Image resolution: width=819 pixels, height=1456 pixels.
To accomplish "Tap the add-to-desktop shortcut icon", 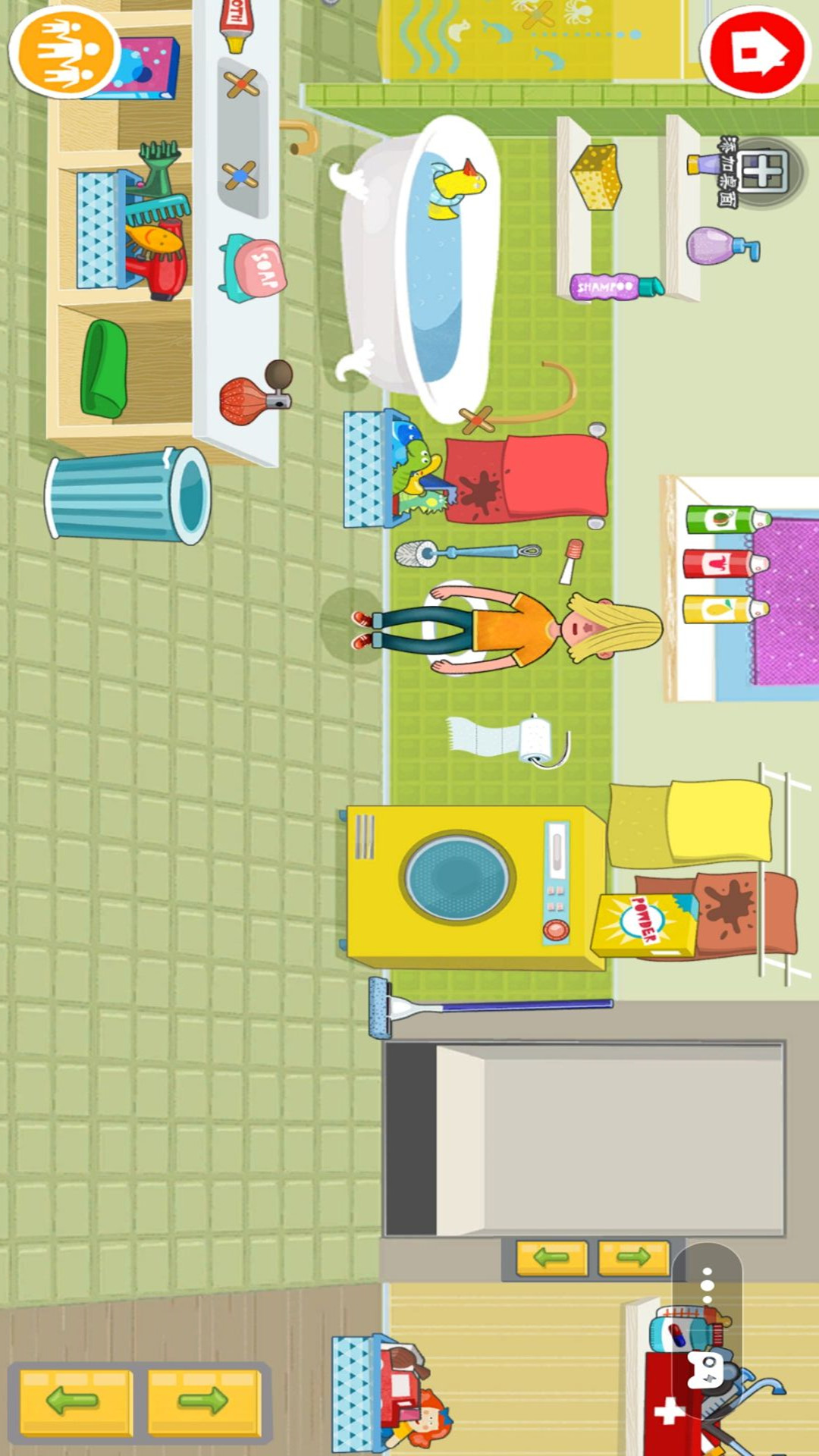I will click(764, 171).
